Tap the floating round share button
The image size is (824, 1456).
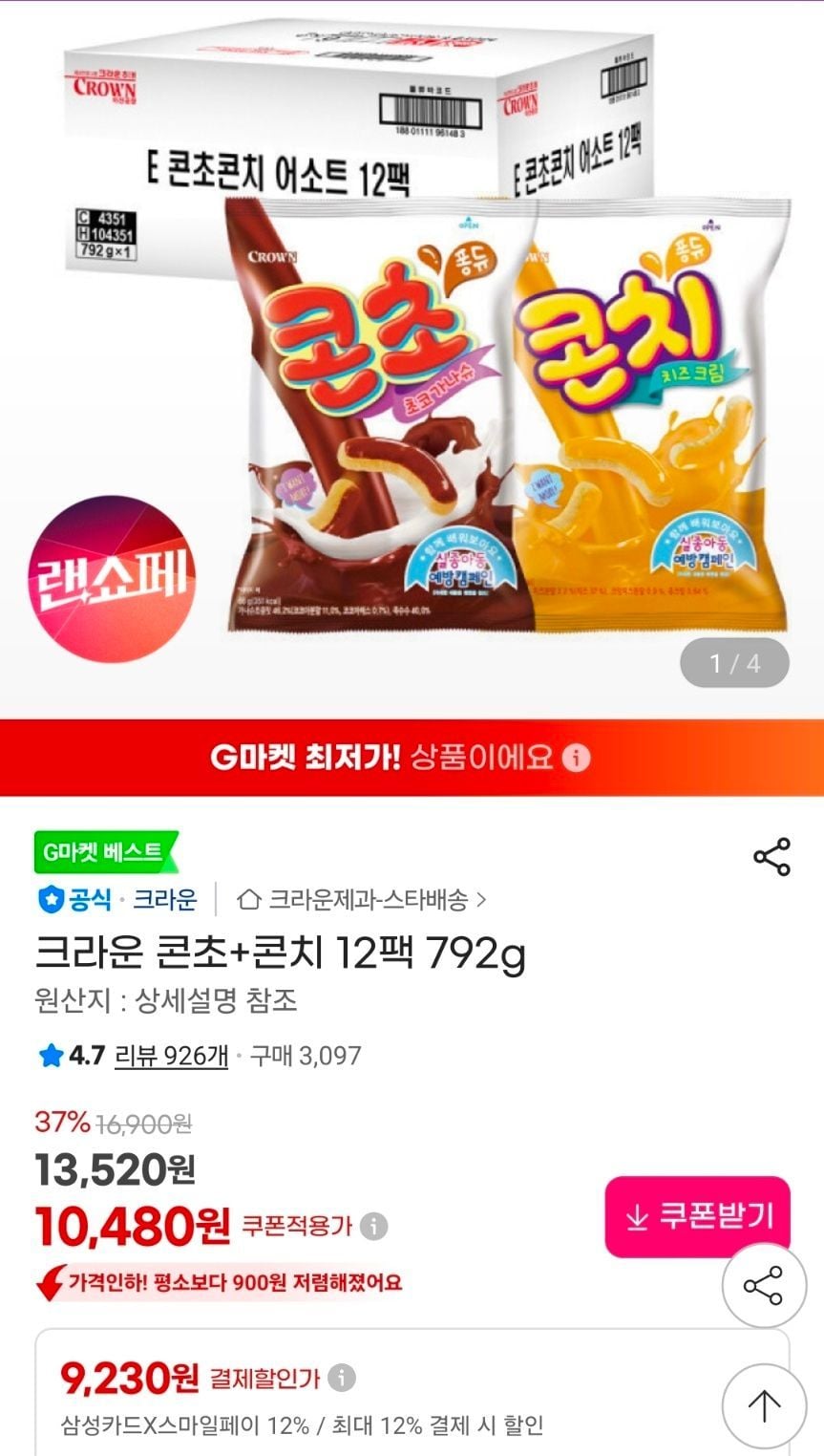click(764, 1286)
